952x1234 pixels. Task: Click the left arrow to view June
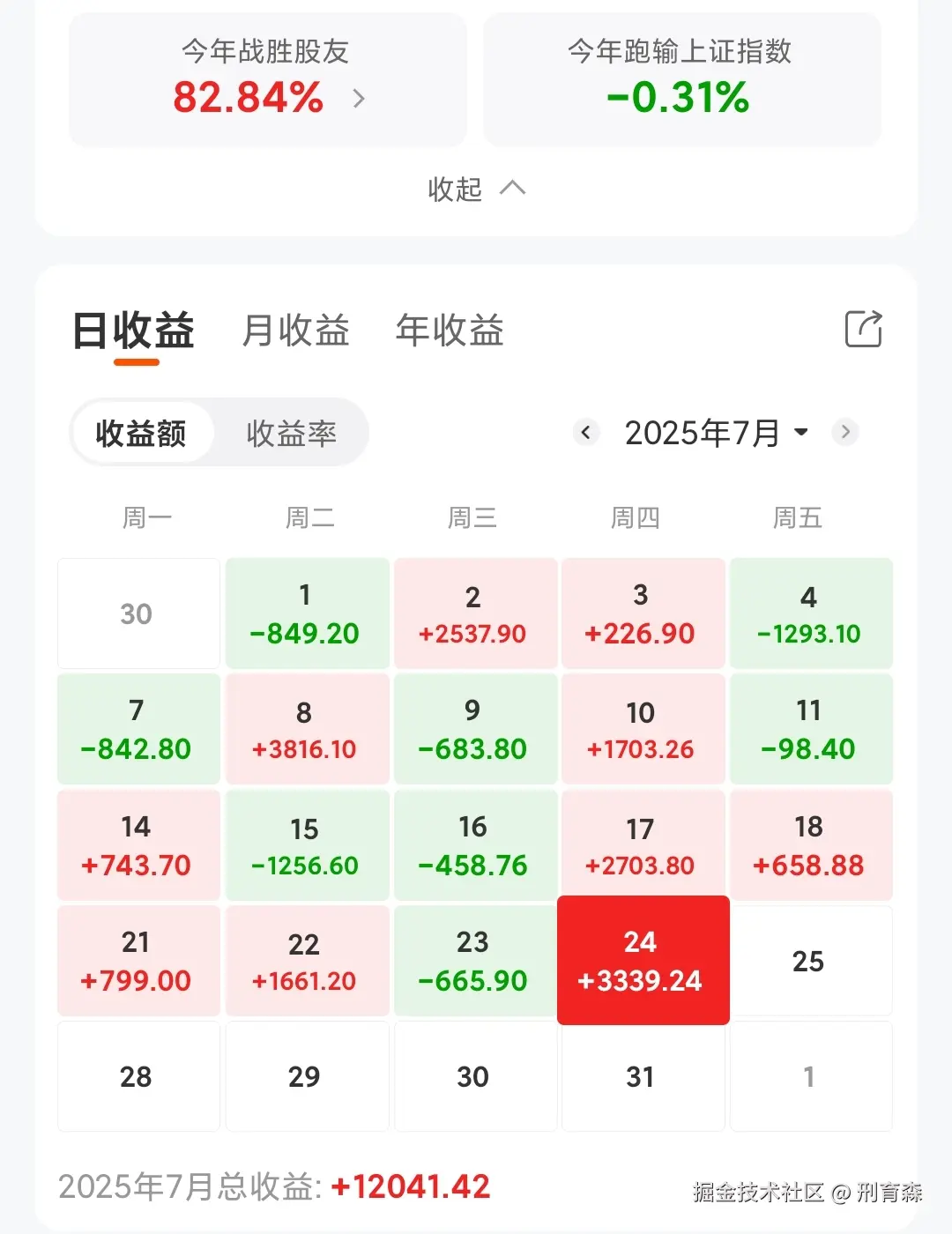pyautogui.click(x=586, y=433)
